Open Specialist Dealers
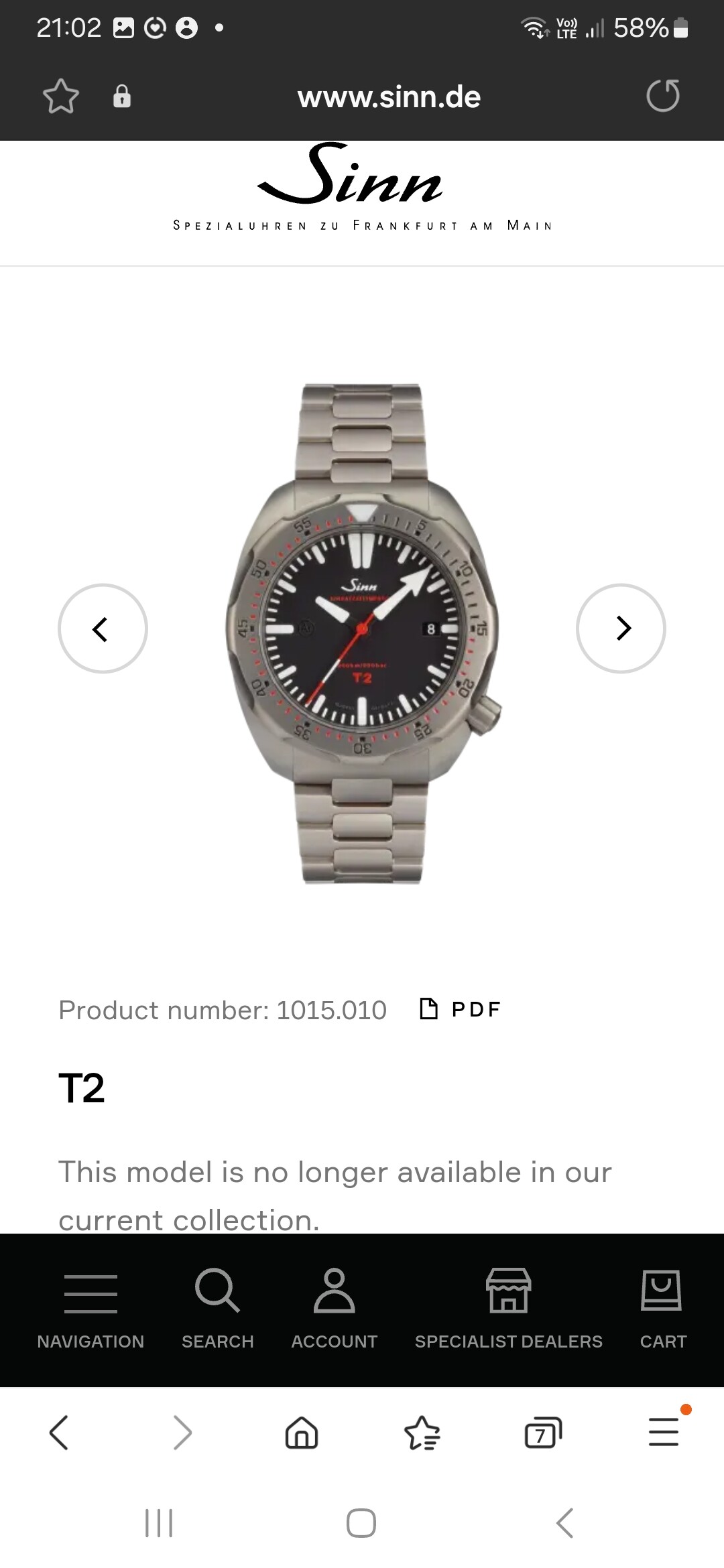The height and width of the screenshot is (1568, 724). (x=508, y=1309)
